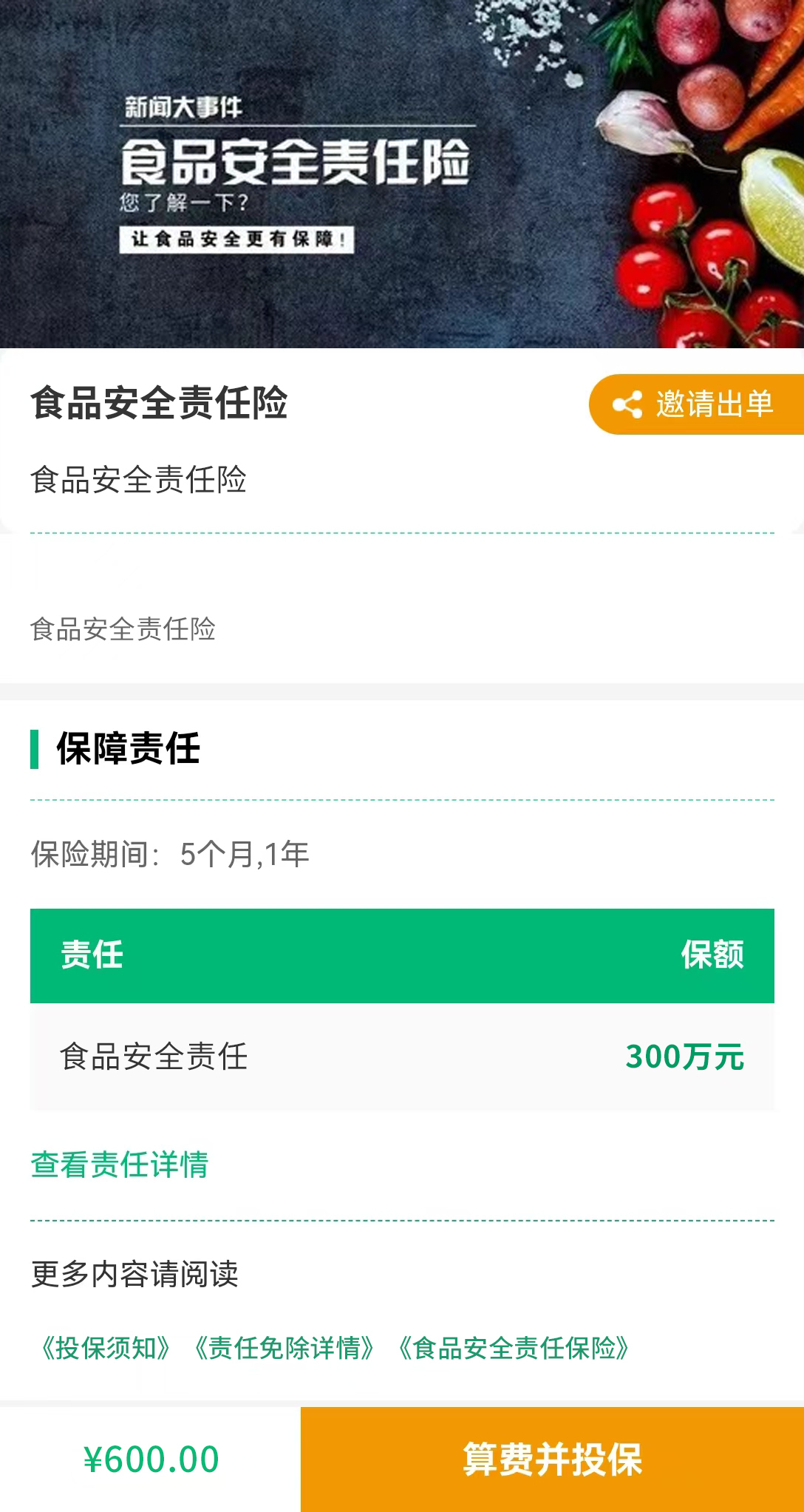Tap the 邀请出单 share button
Screen dimensions: 804x1512
(696, 404)
